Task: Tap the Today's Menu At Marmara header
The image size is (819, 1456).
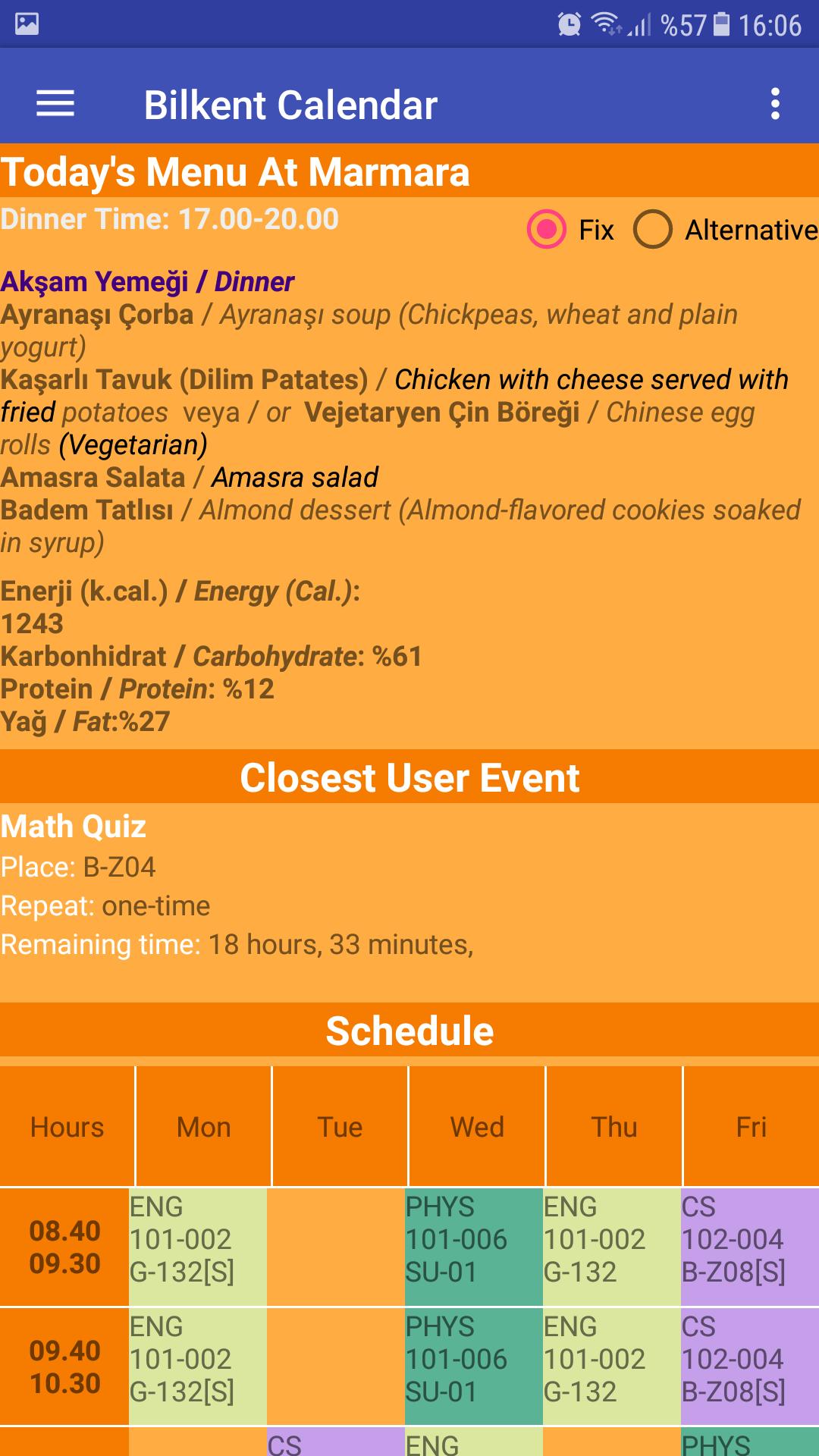Action: pos(235,173)
